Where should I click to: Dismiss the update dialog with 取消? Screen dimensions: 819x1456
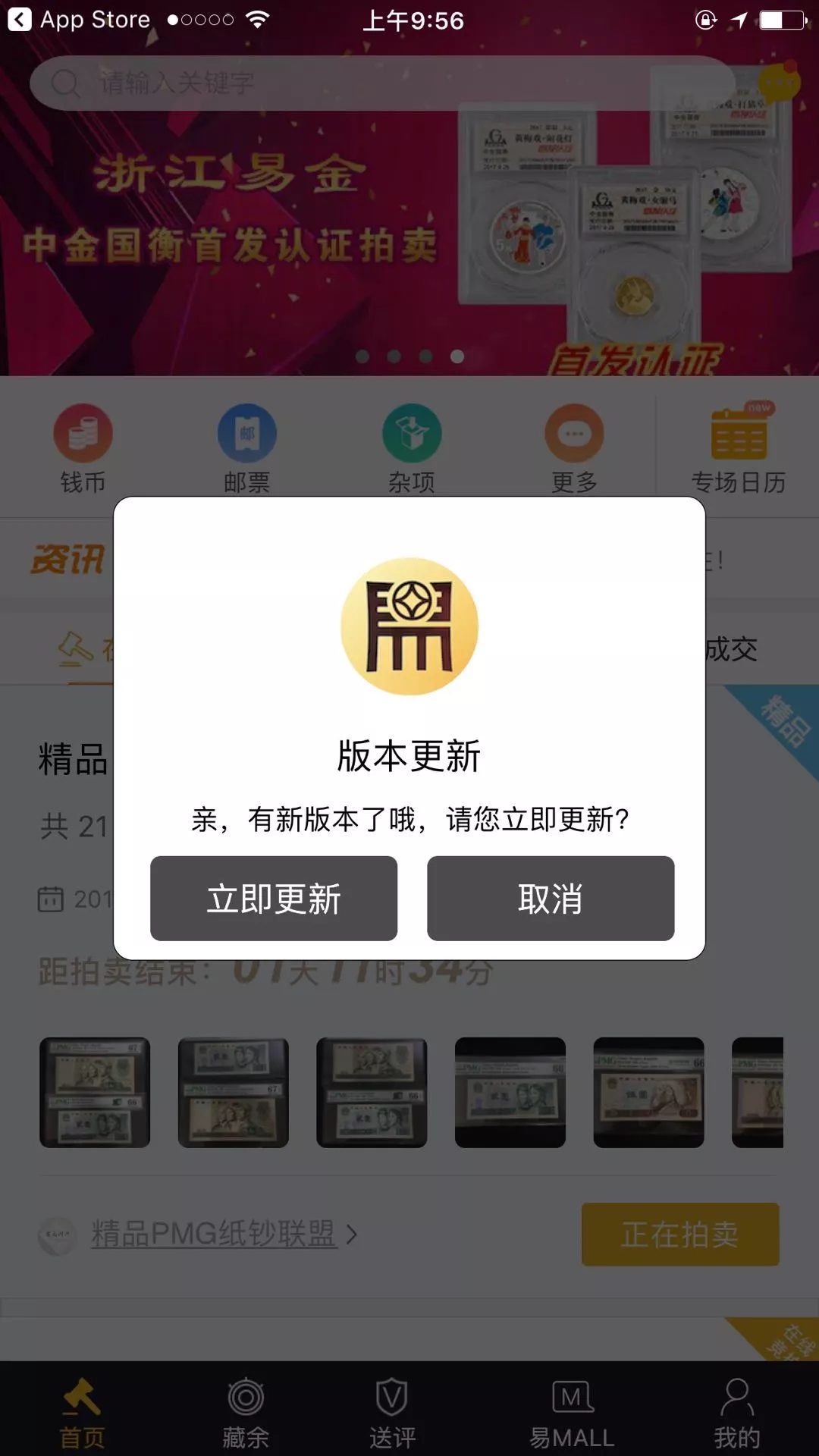pos(550,899)
